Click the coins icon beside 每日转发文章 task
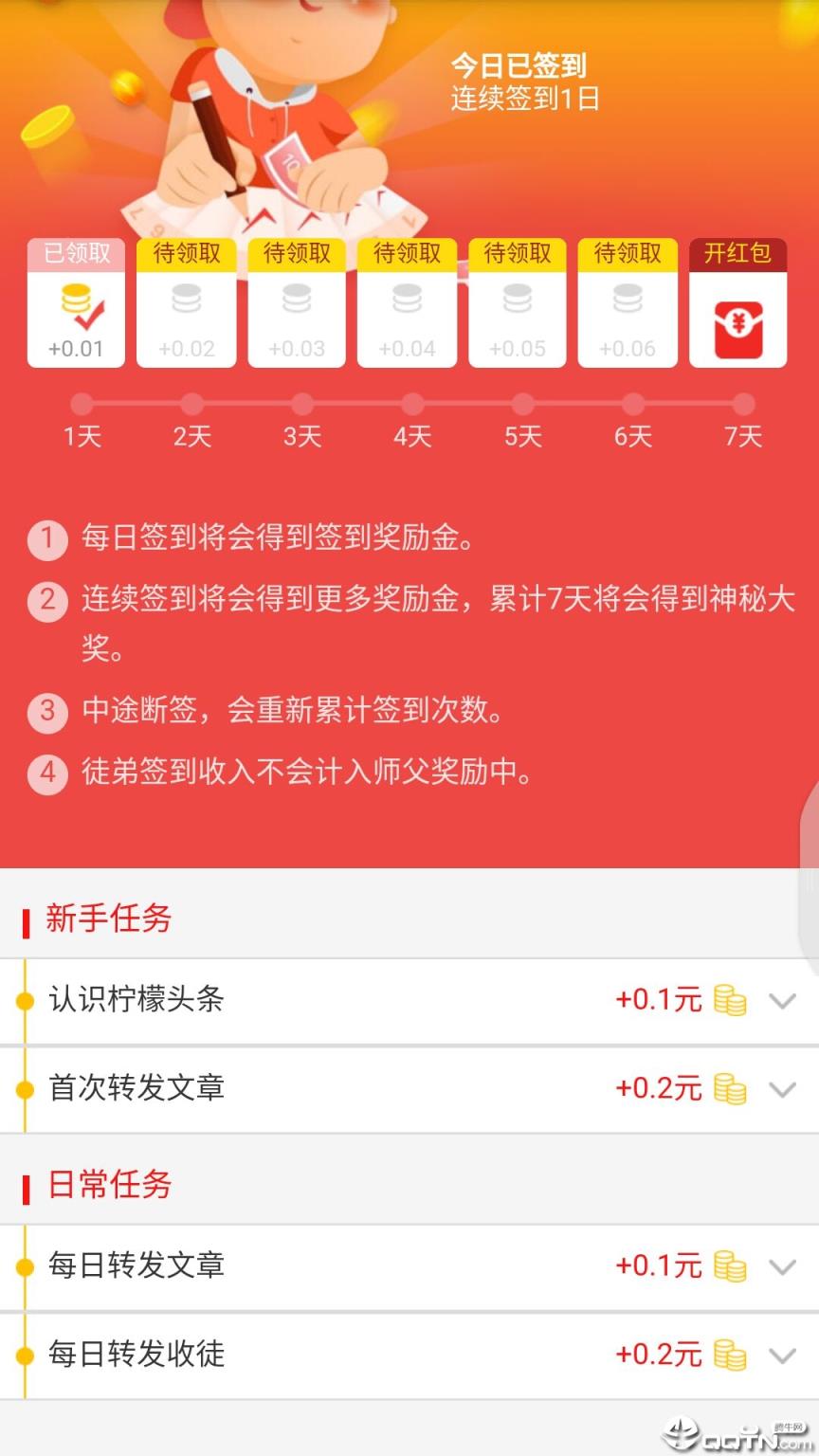 point(729,1265)
